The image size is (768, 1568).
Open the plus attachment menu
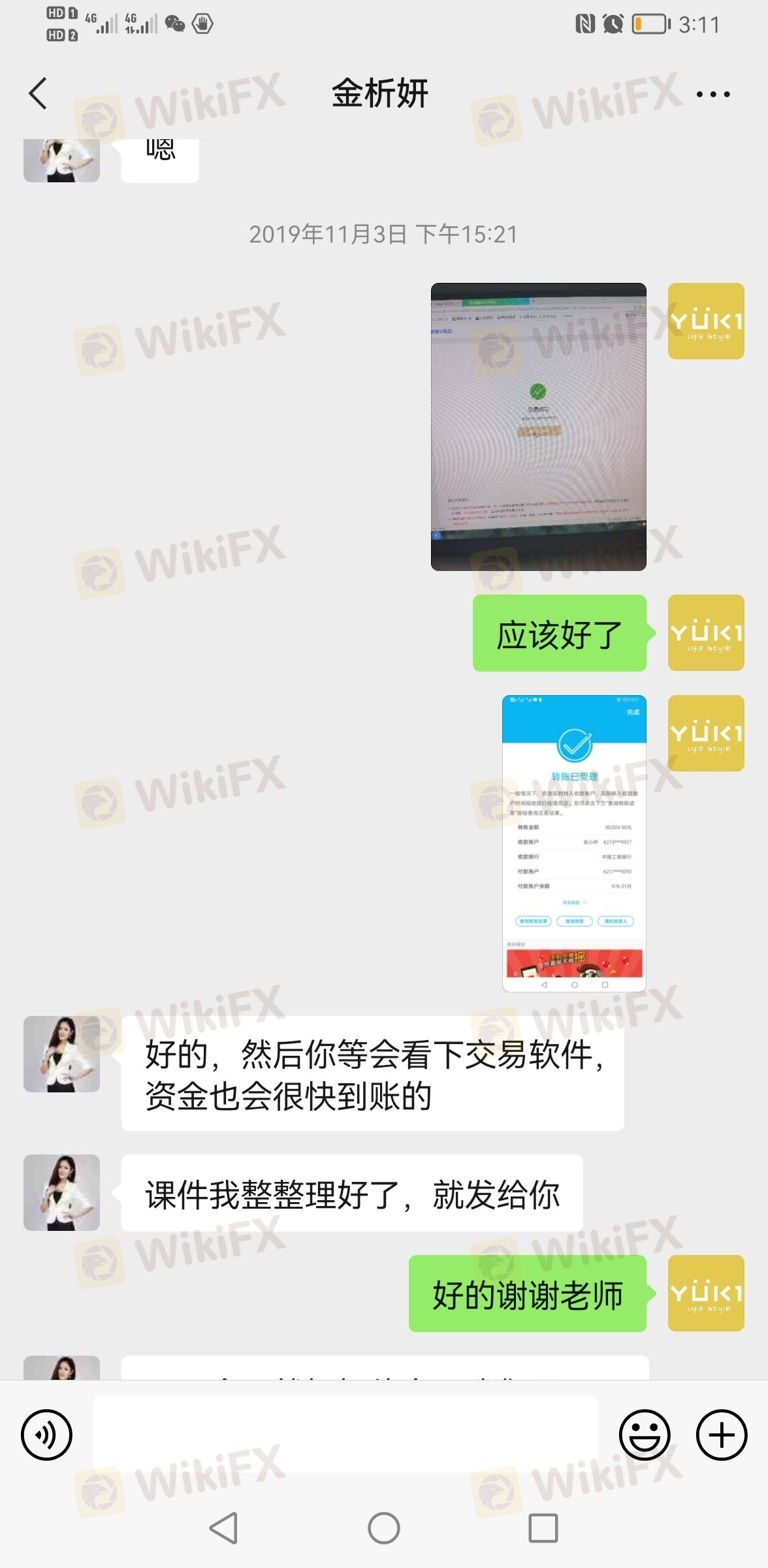click(x=722, y=1435)
